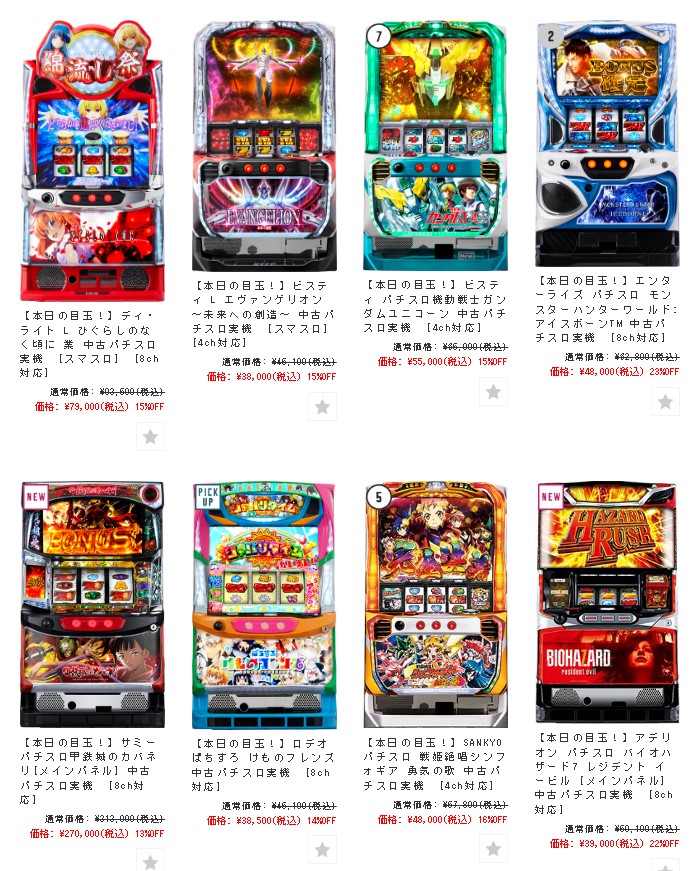This screenshot has width=695, height=871.
Task: Add ガンダムユニコーン to favorites via star
Action: 493,391
